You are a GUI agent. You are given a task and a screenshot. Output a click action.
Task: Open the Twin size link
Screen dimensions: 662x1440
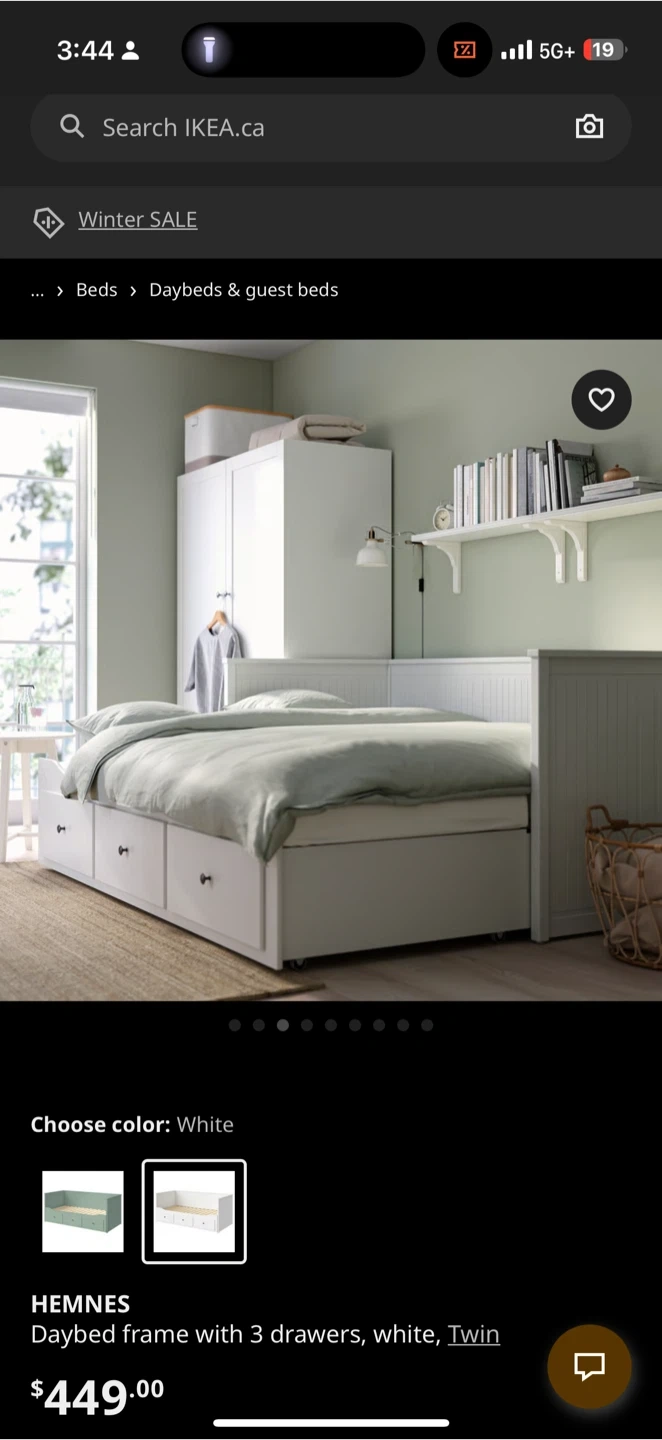click(x=473, y=1334)
